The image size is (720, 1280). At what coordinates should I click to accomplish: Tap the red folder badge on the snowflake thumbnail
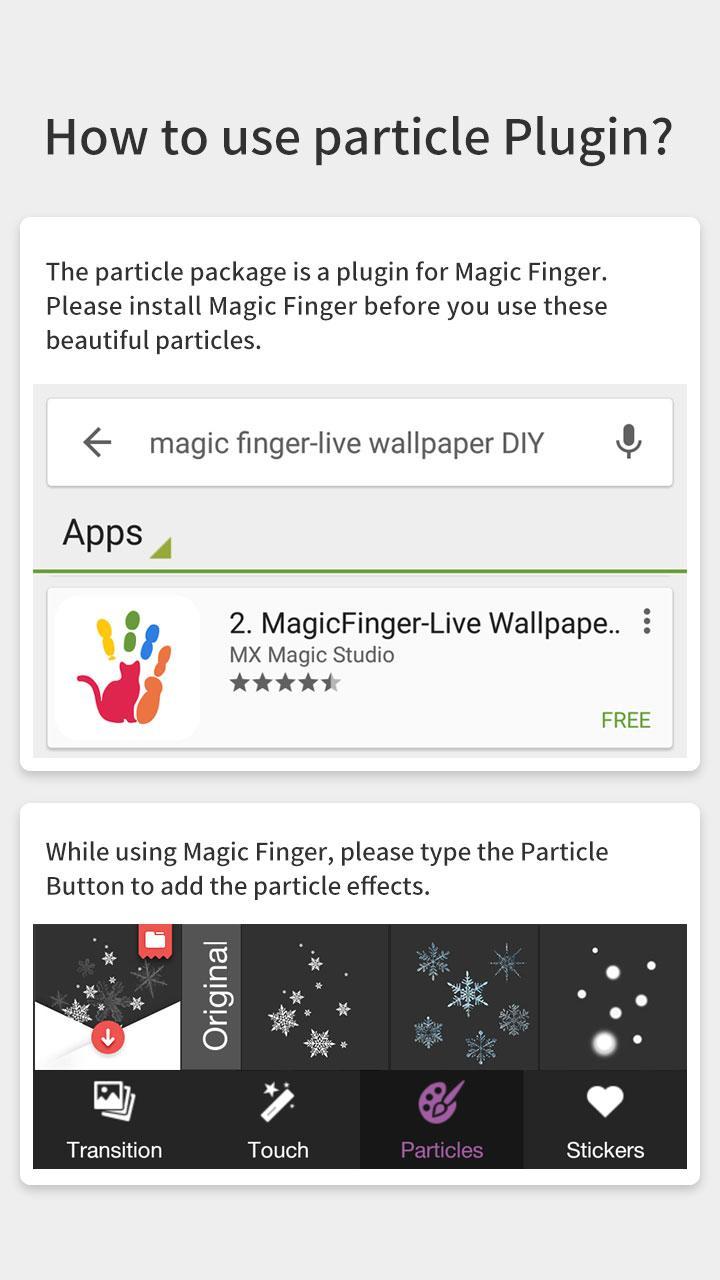(154, 940)
